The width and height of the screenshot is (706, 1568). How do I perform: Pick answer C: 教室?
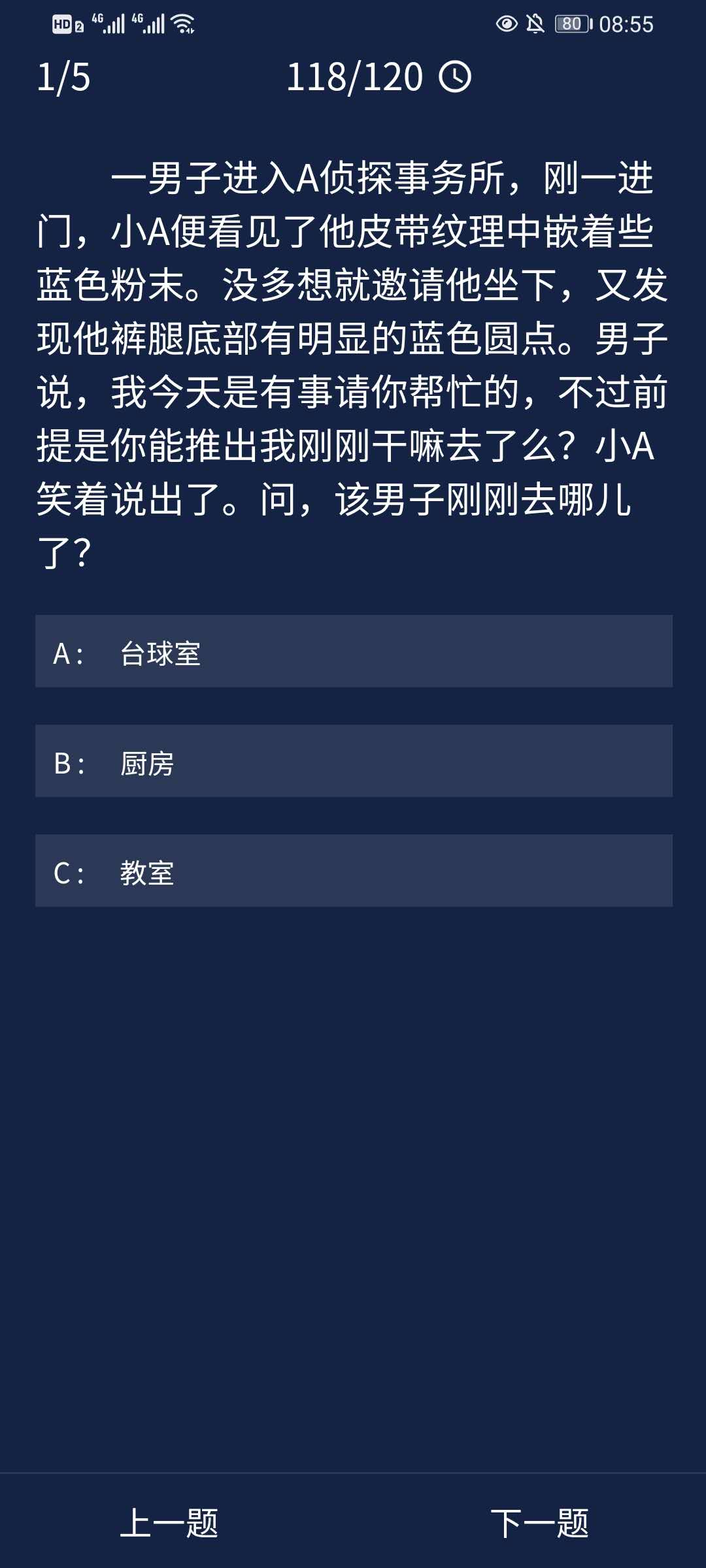click(353, 871)
